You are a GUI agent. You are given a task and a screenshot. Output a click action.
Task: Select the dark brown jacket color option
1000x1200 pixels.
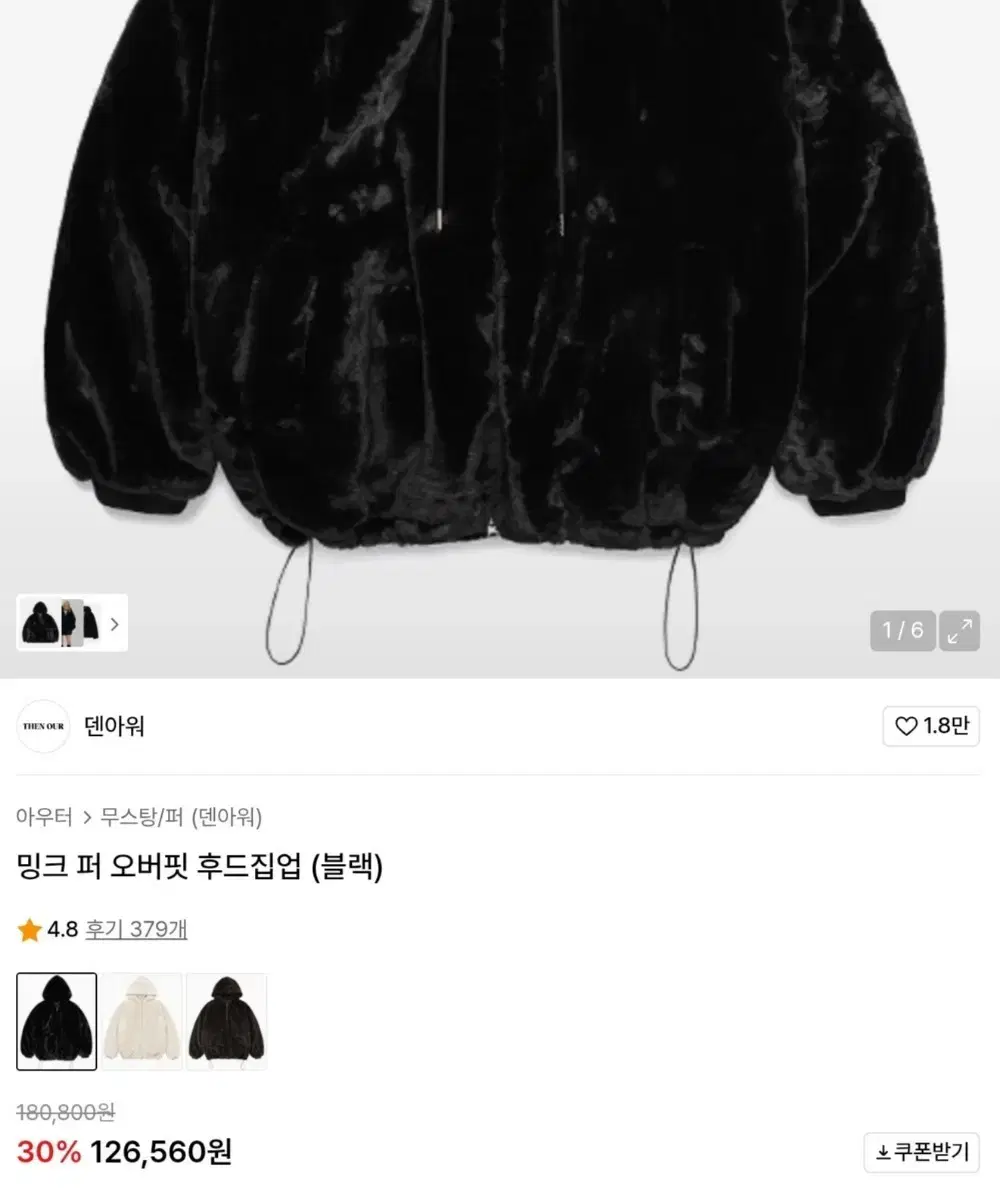[226, 1020]
